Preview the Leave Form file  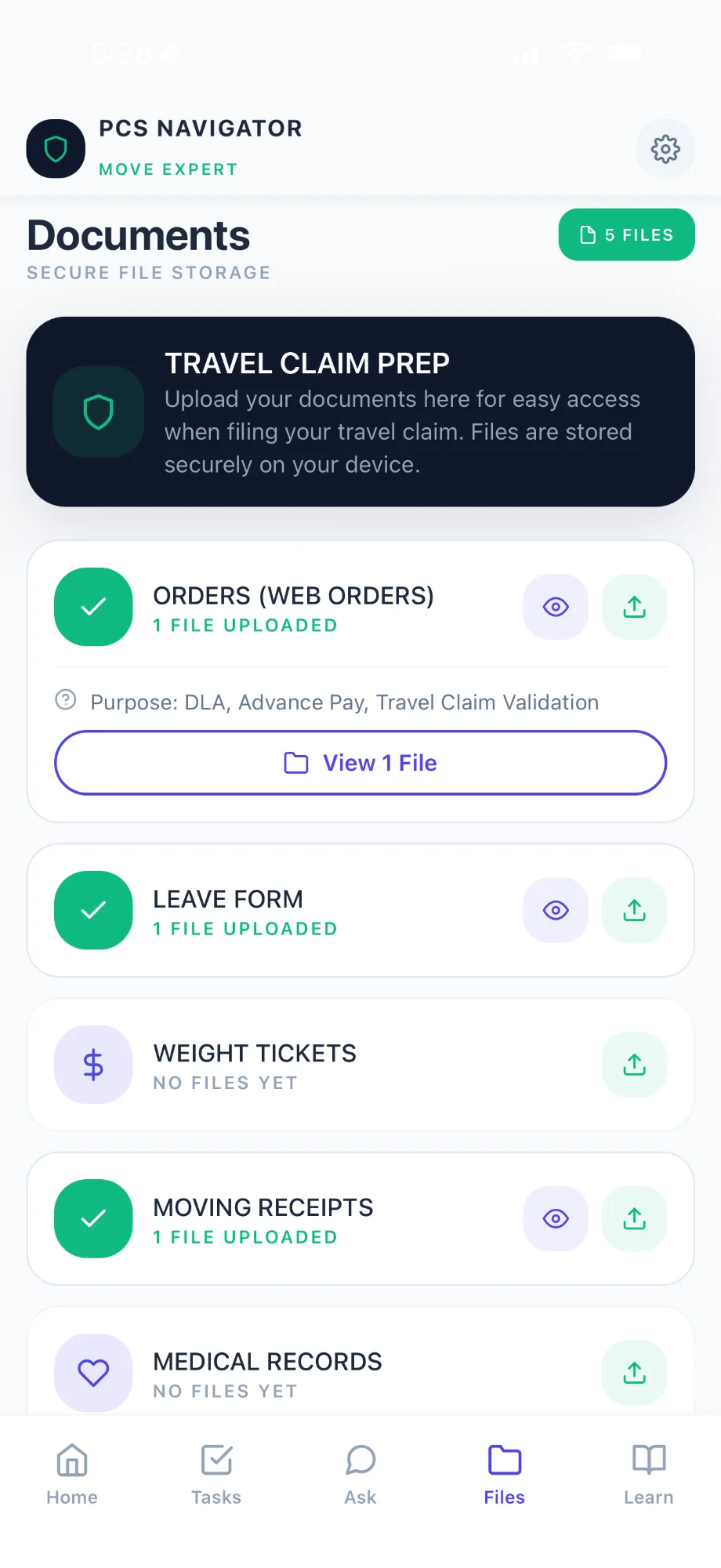(556, 910)
